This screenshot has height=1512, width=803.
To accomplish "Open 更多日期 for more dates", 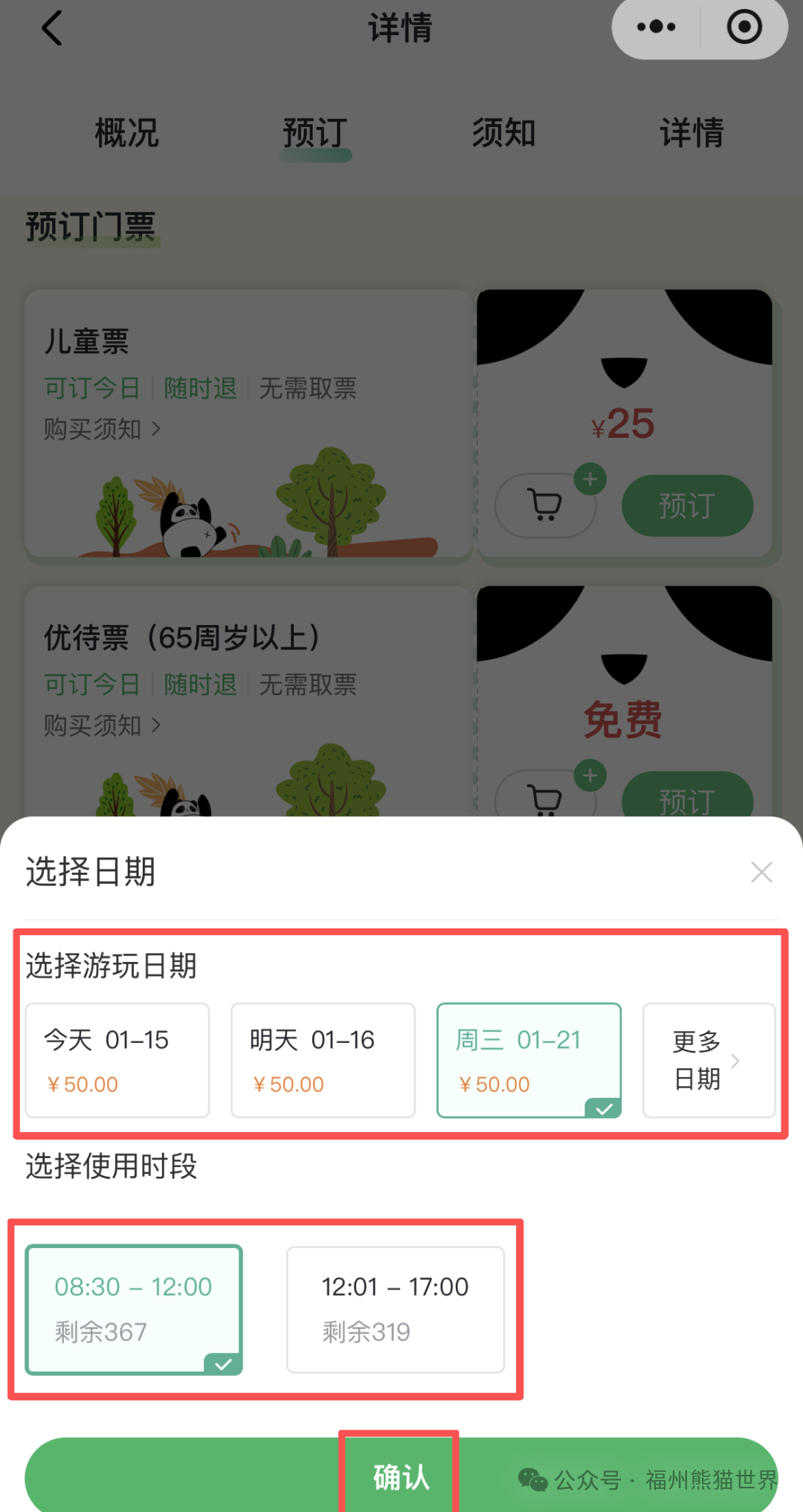I will (708, 1060).
